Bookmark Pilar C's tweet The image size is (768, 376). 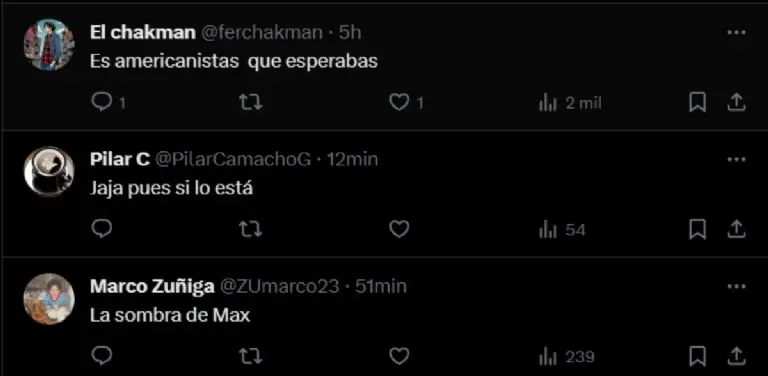(x=697, y=229)
